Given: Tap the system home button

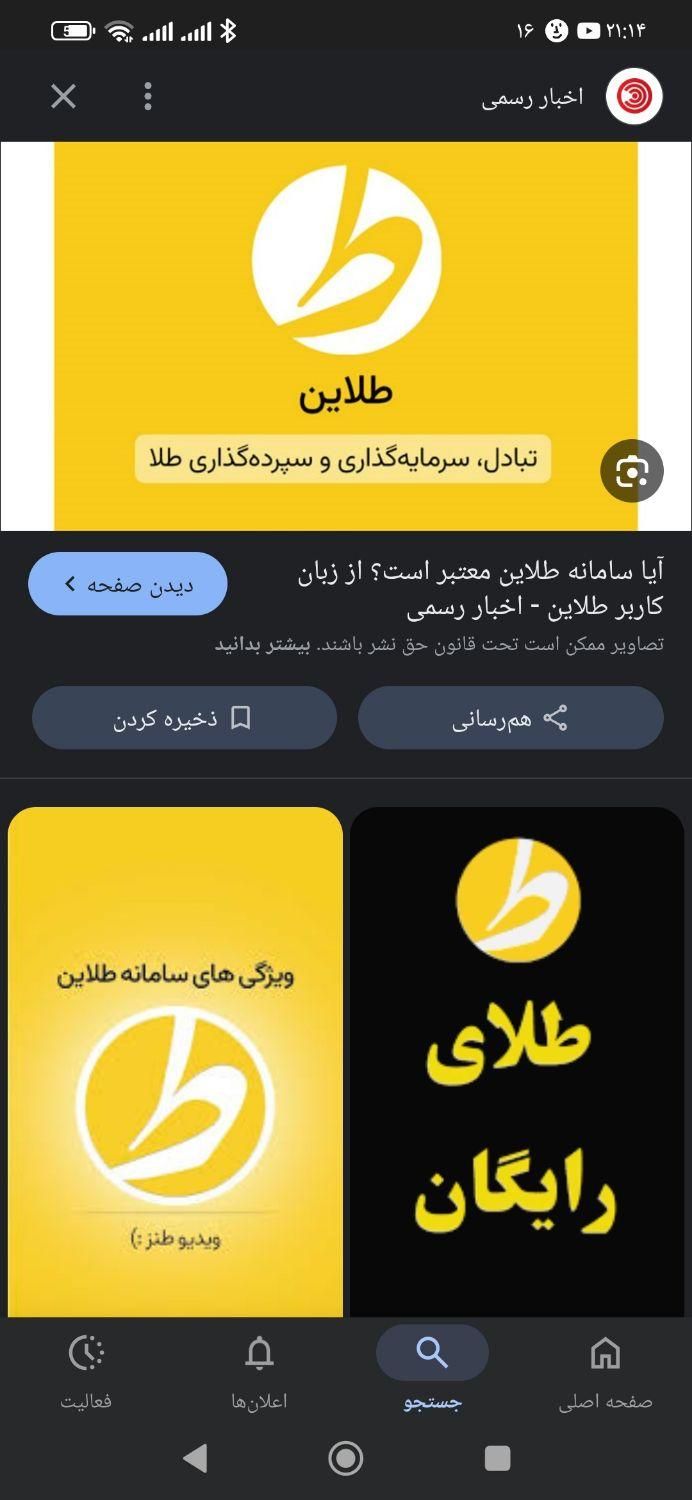Looking at the screenshot, I should [346, 1459].
